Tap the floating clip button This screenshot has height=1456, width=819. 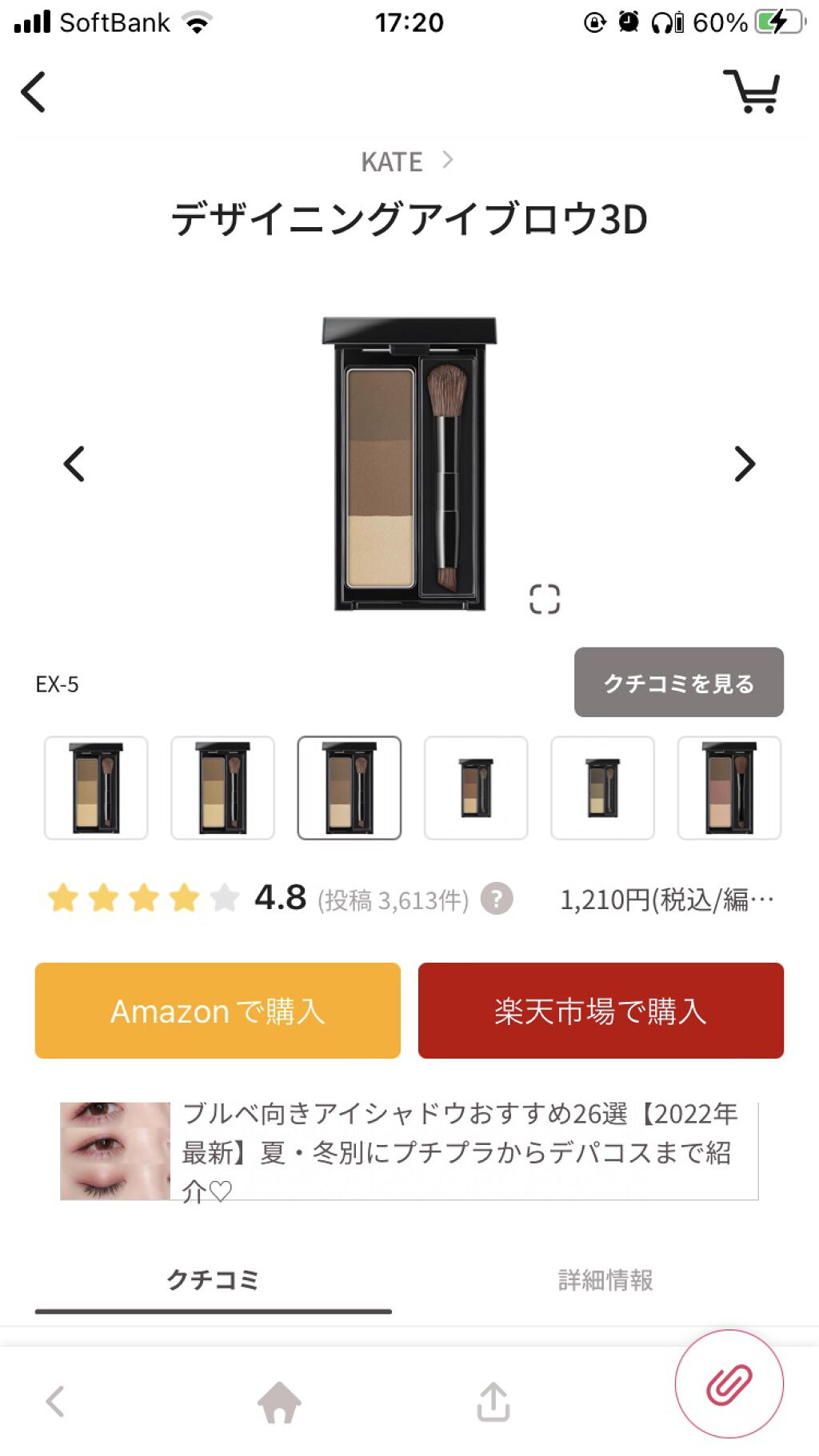729,1384
